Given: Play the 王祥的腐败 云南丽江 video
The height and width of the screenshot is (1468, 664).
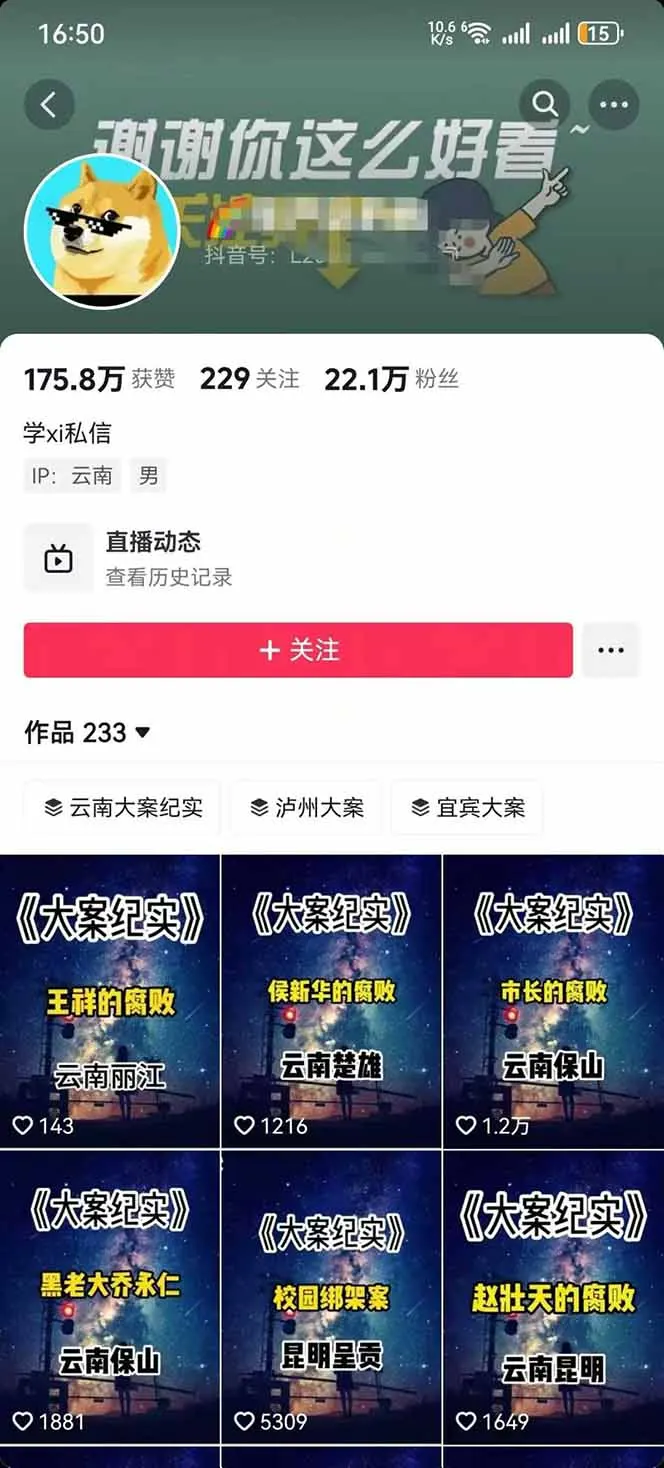Looking at the screenshot, I should (x=109, y=1000).
